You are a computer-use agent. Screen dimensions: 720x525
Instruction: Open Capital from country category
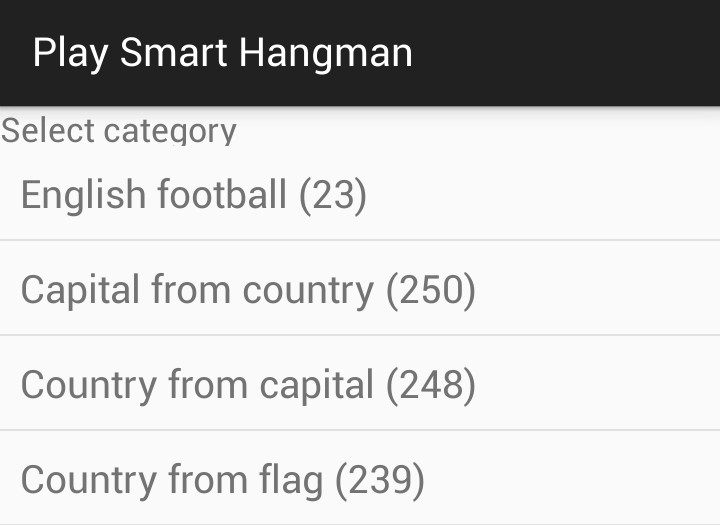click(x=248, y=289)
